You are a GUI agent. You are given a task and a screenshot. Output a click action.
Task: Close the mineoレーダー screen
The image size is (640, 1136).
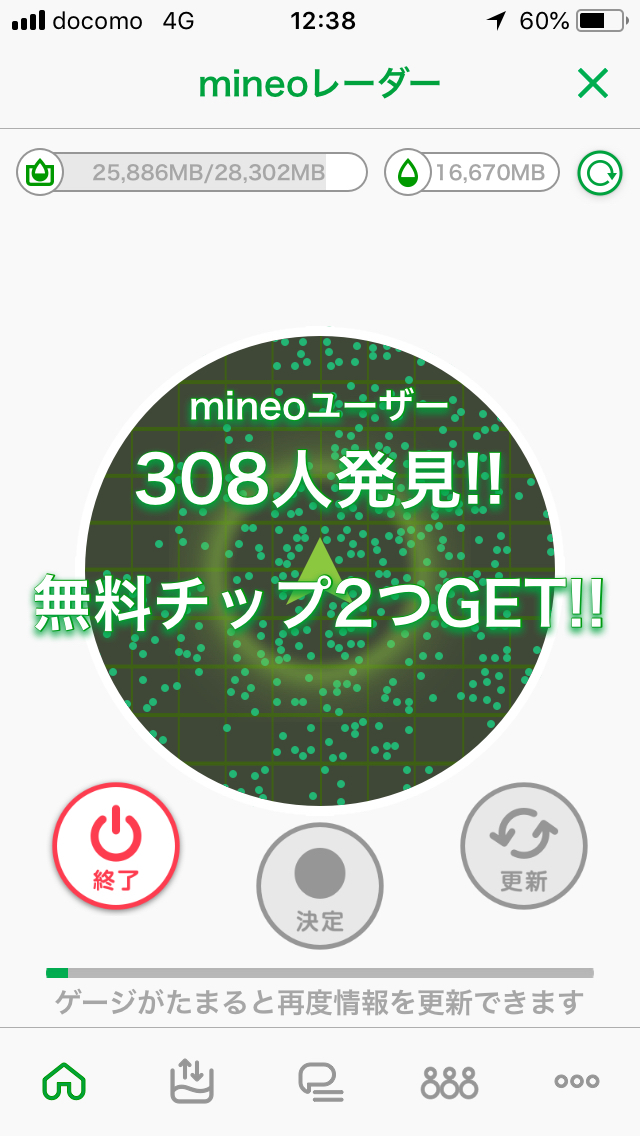click(593, 85)
